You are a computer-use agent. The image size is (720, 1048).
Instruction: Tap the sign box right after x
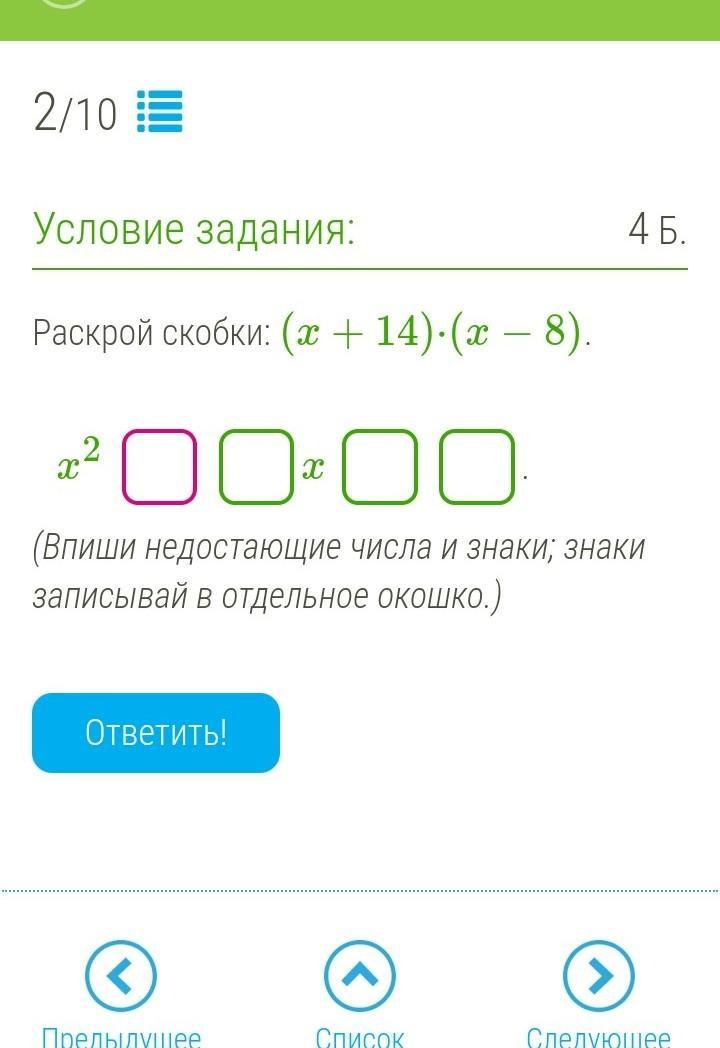pos(379,466)
